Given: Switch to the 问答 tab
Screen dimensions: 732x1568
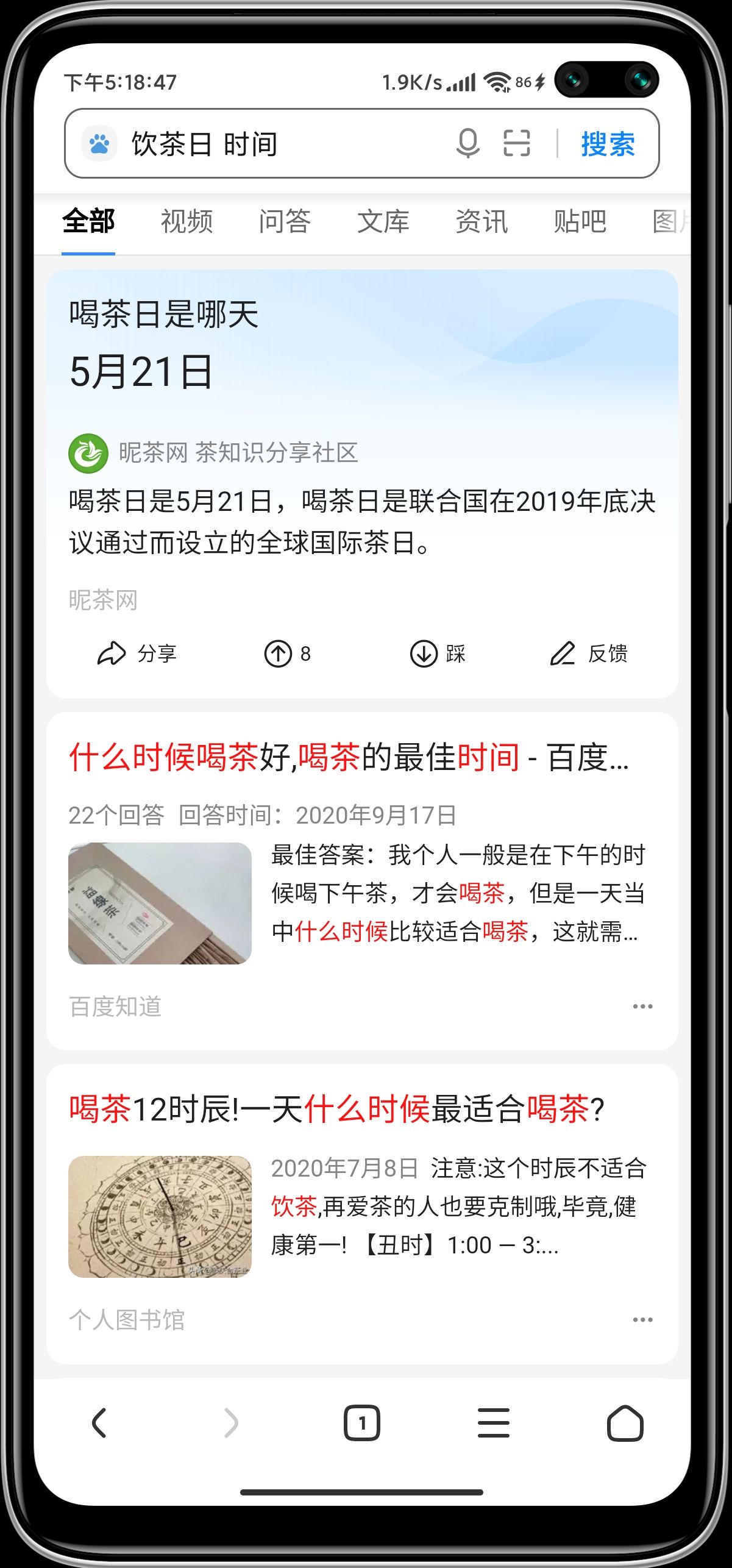Looking at the screenshot, I should [285, 221].
